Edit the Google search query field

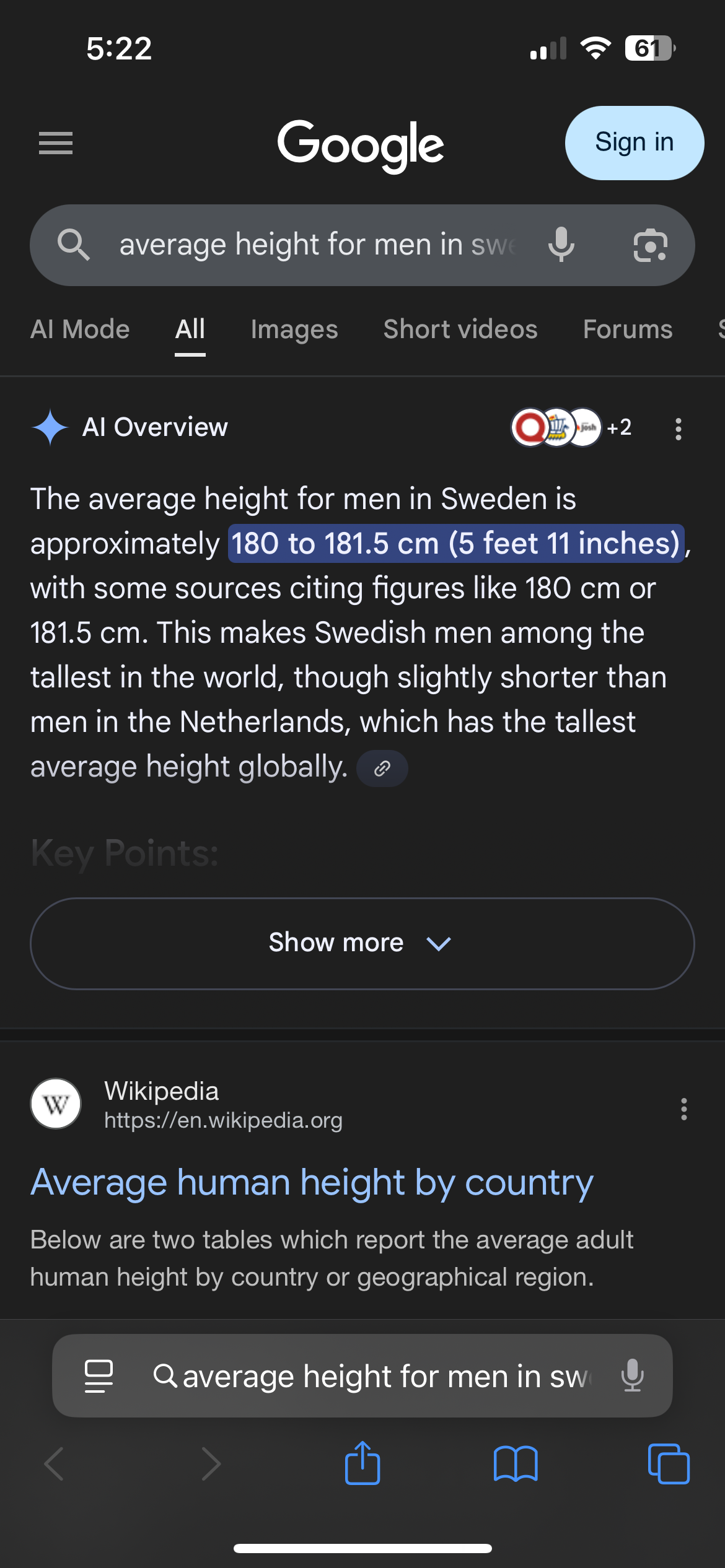[316, 245]
